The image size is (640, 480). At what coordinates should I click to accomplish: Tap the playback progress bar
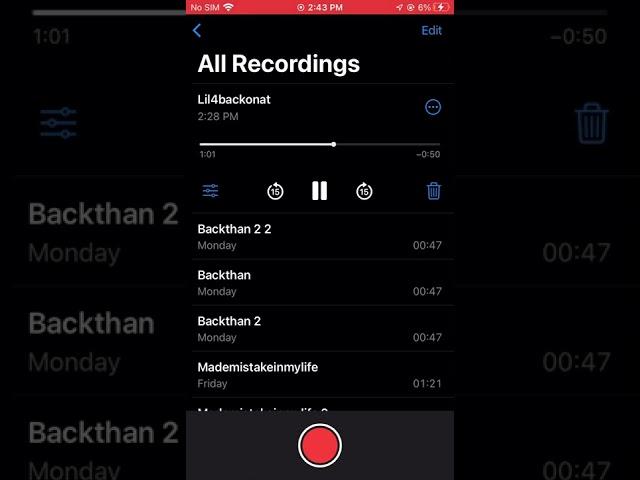pos(319,144)
